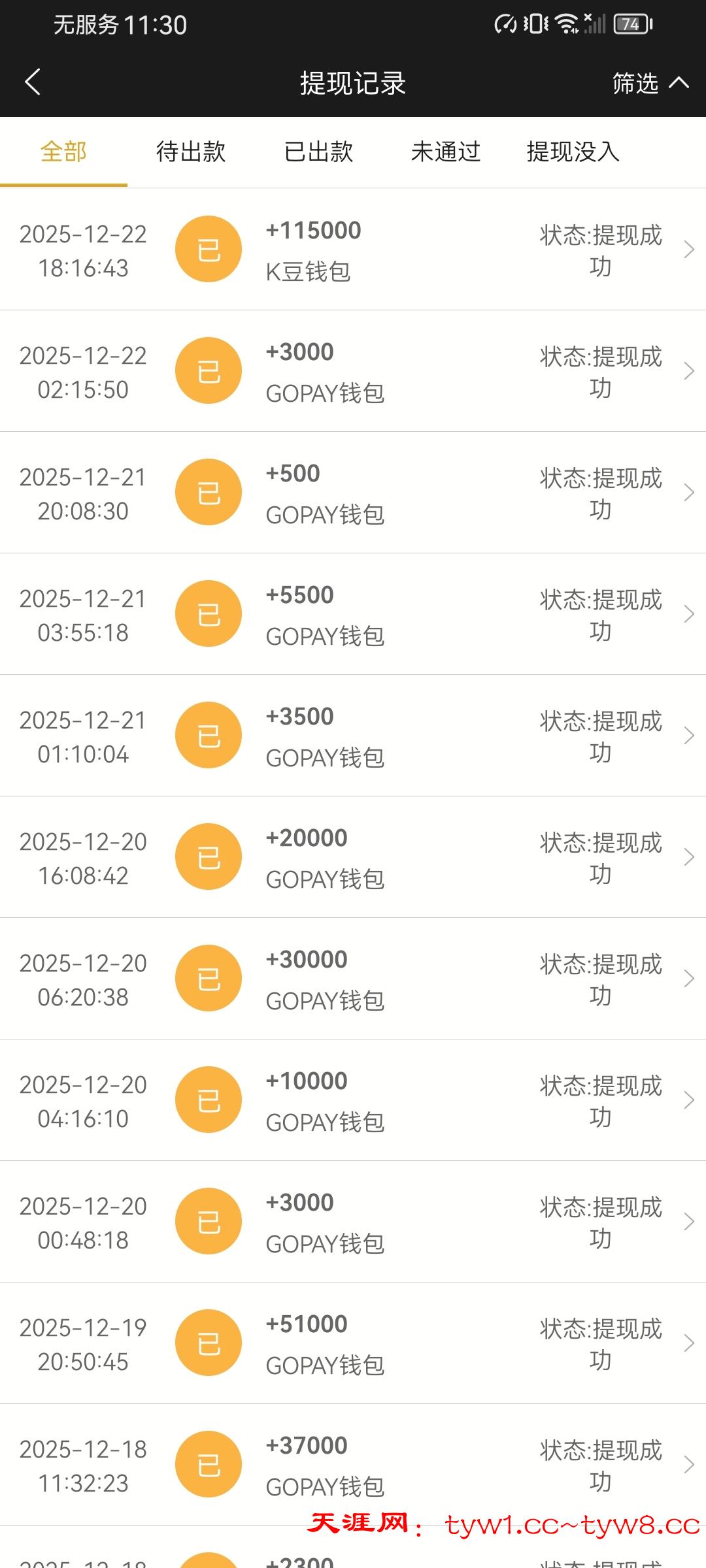This screenshot has width=706, height=1568.
Task: Expand the +30000 record chevron
Action: coord(688,978)
